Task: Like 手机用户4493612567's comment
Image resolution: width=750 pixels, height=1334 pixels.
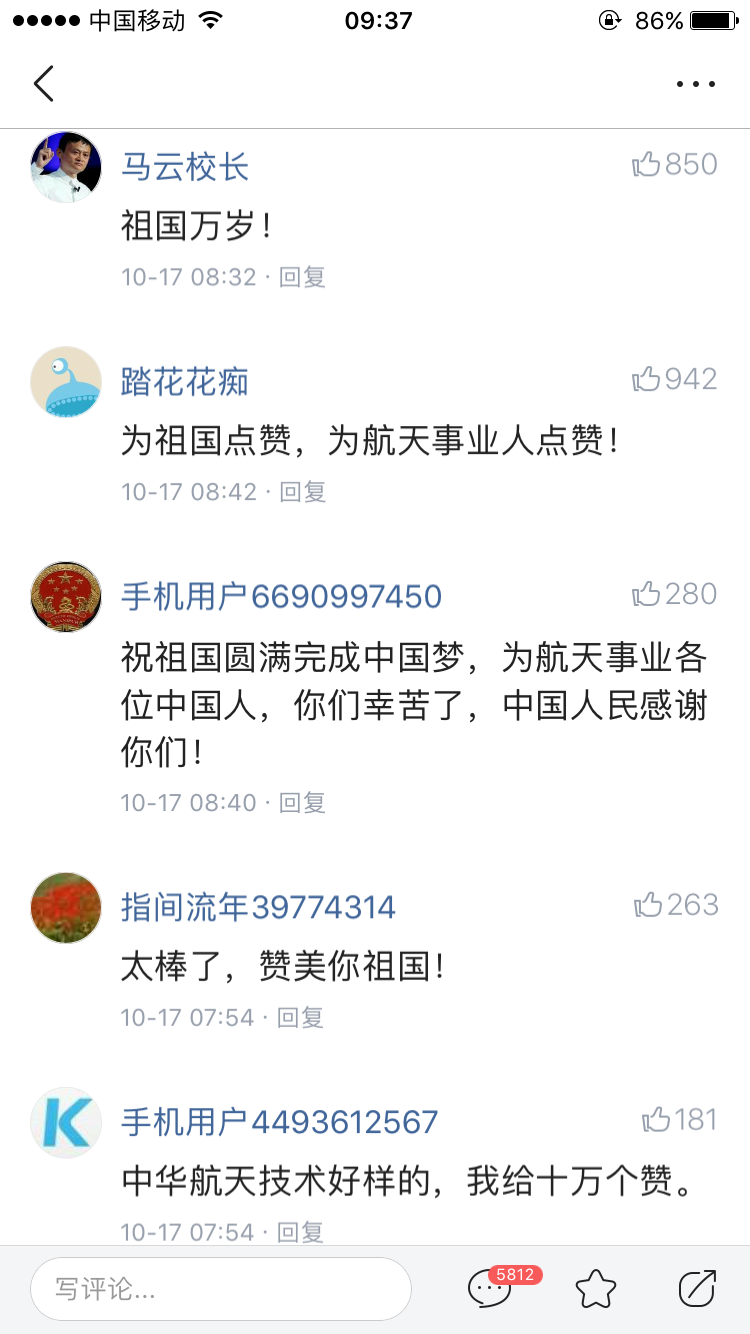Action: click(x=680, y=1119)
